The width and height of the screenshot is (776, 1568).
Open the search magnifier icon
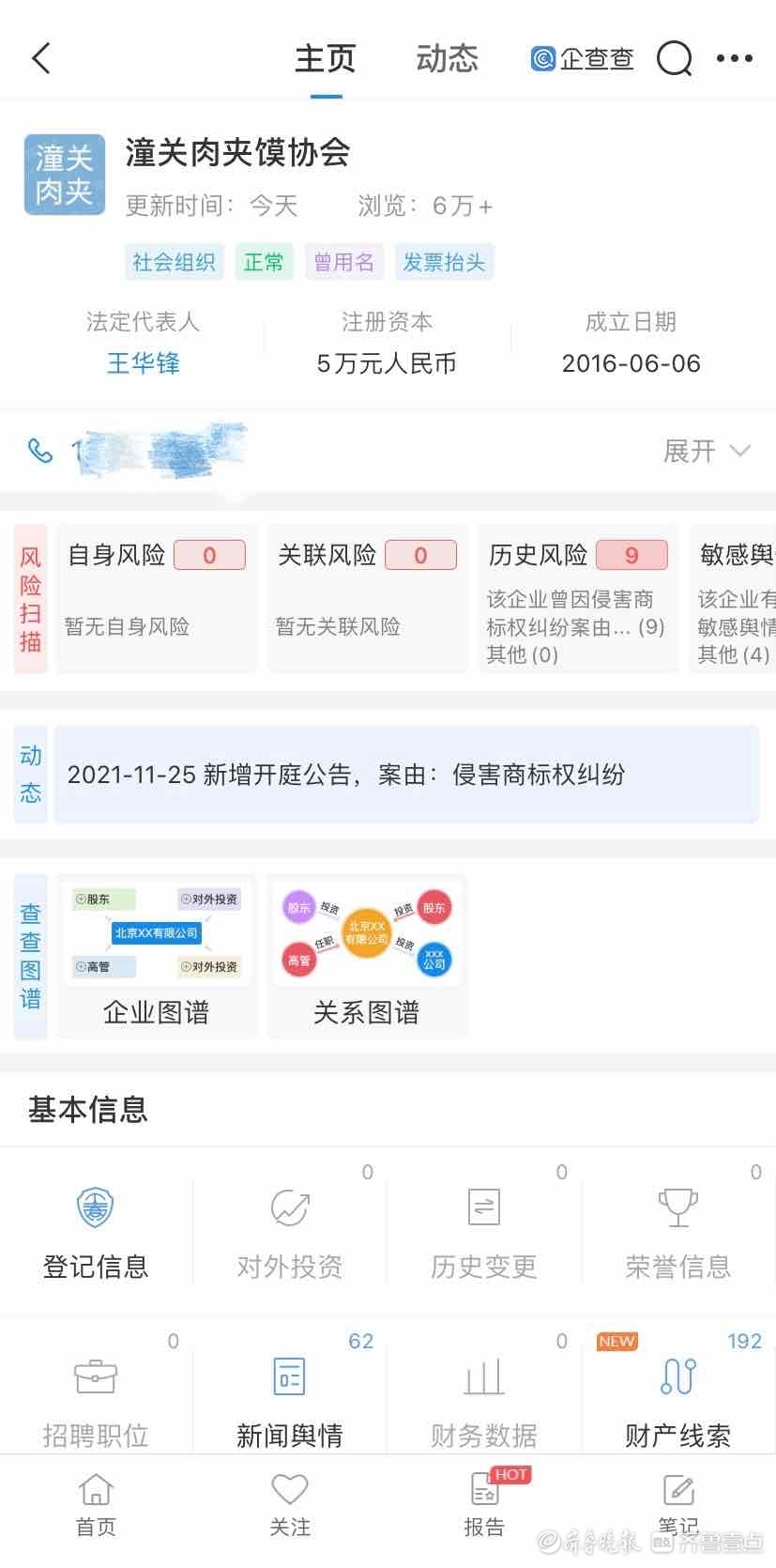point(674,58)
